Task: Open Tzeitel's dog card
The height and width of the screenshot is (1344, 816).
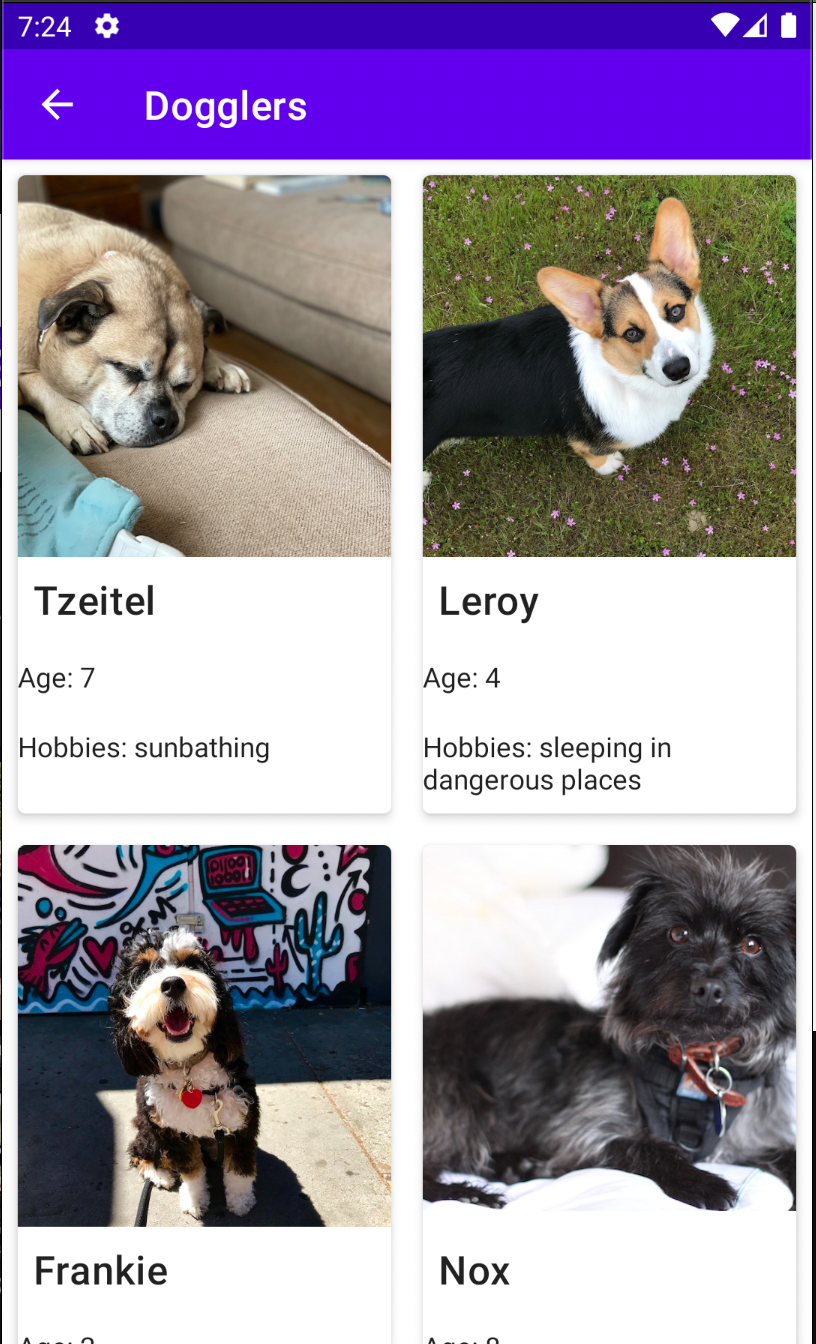Action: coord(204,494)
